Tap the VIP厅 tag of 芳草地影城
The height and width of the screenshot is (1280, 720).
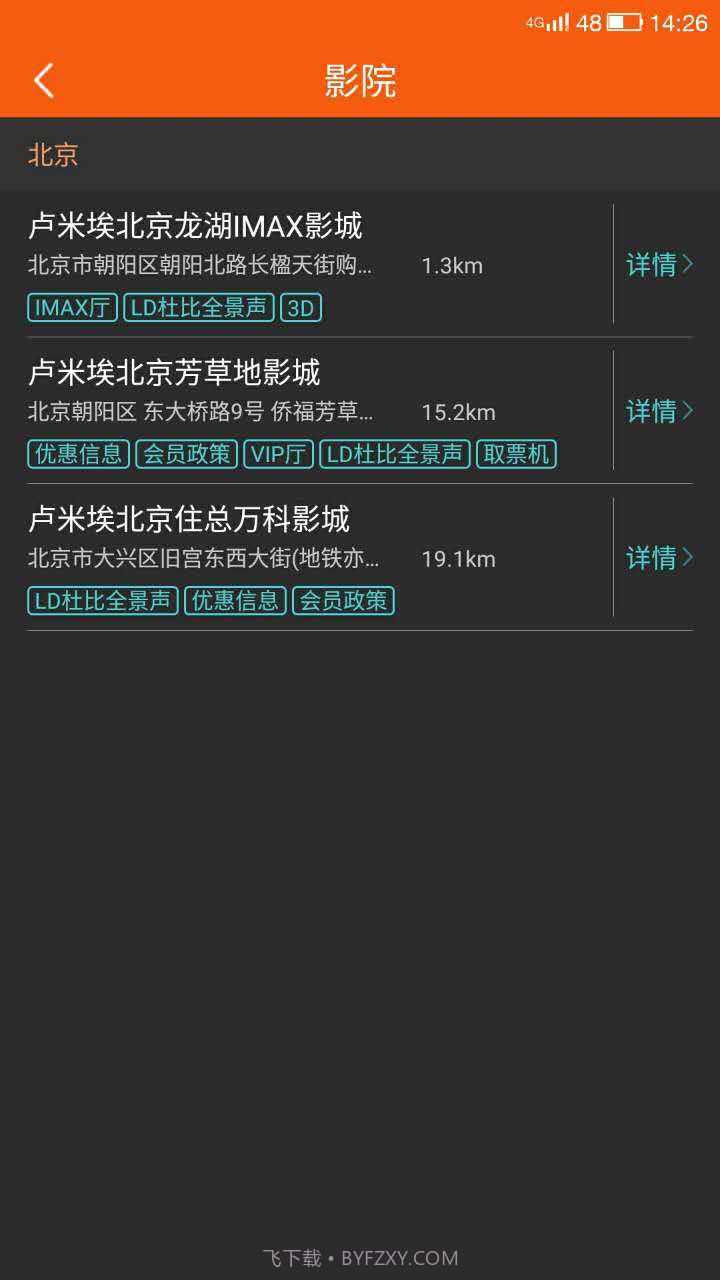pyautogui.click(x=277, y=454)
